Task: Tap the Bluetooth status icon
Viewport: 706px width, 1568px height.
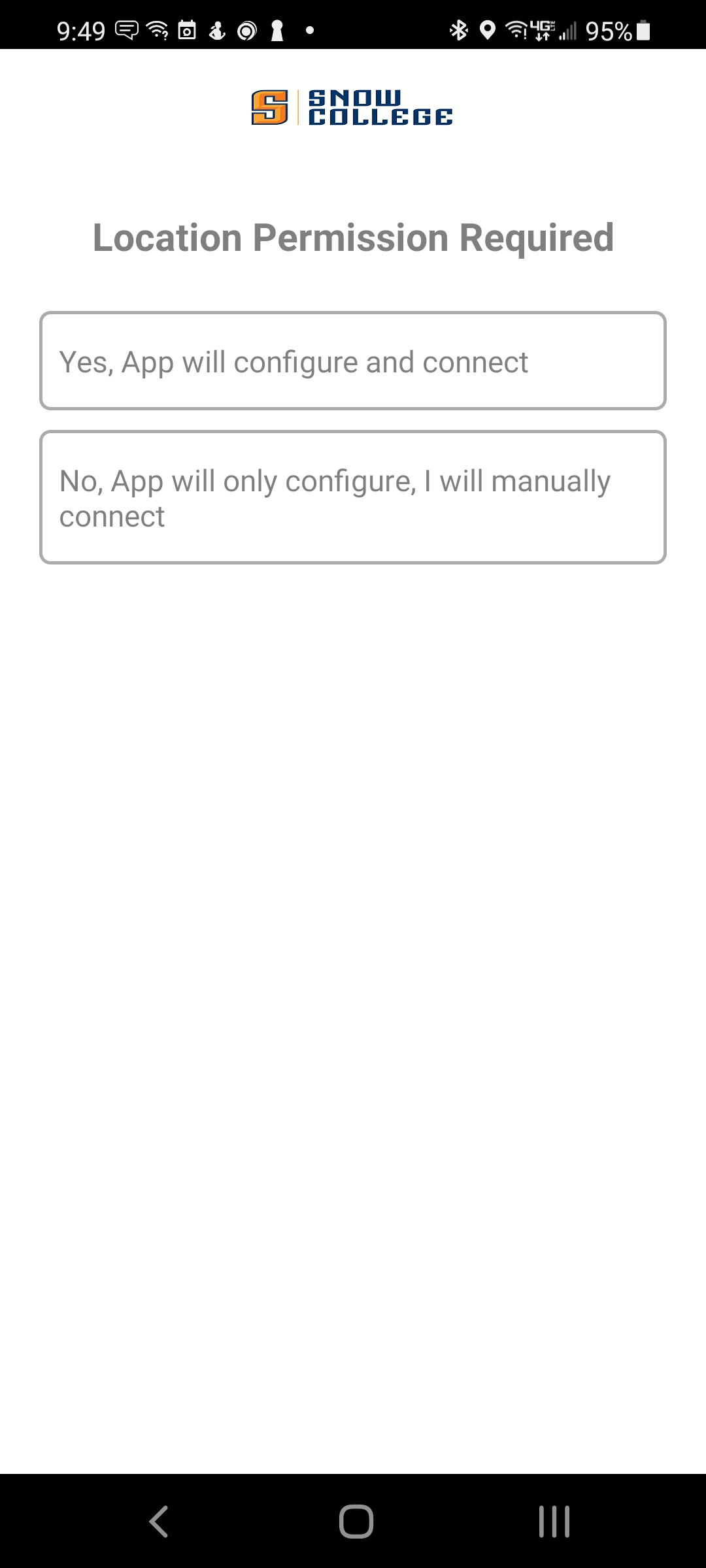Action: pos(460,29)
